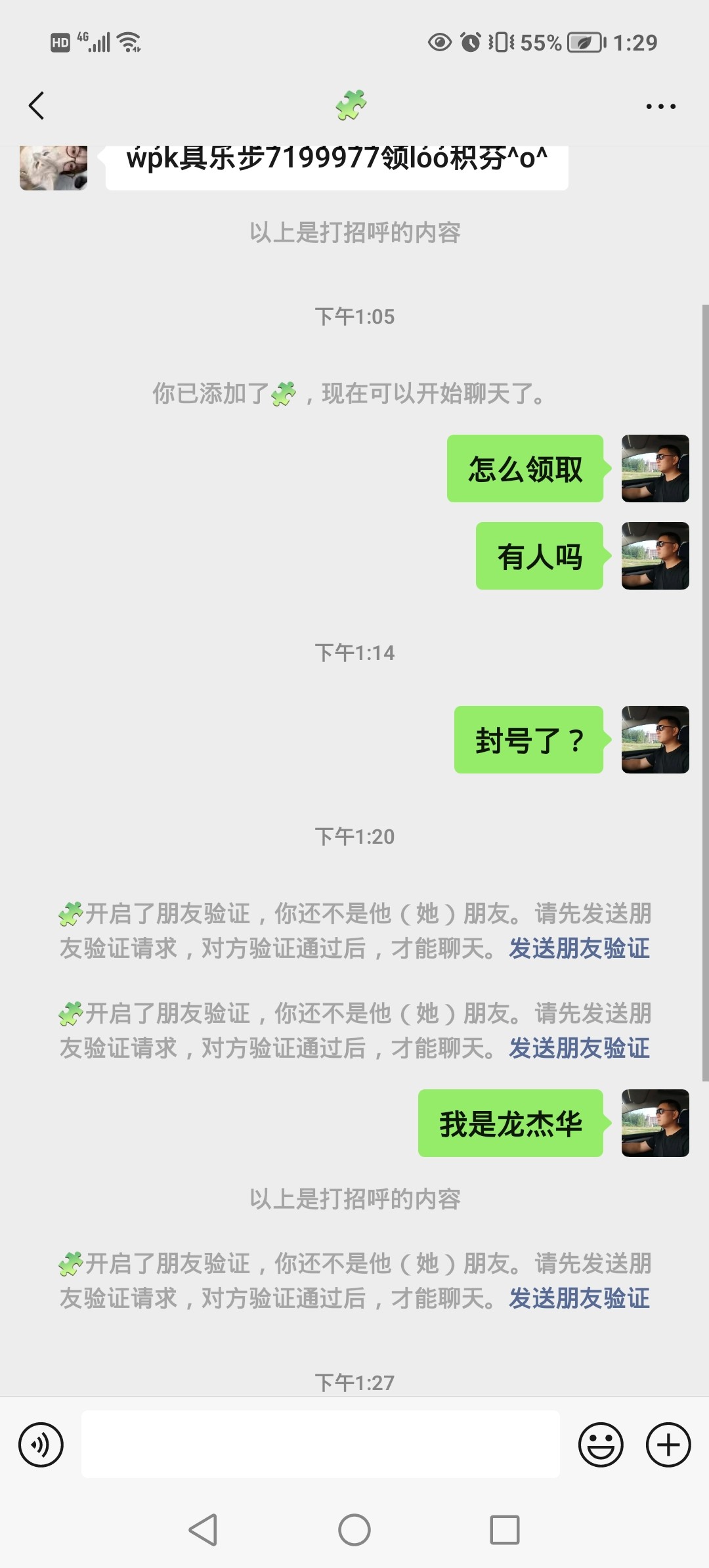Open recent apps with the square button
The image size is (709, 1568).
point(503,1530)
